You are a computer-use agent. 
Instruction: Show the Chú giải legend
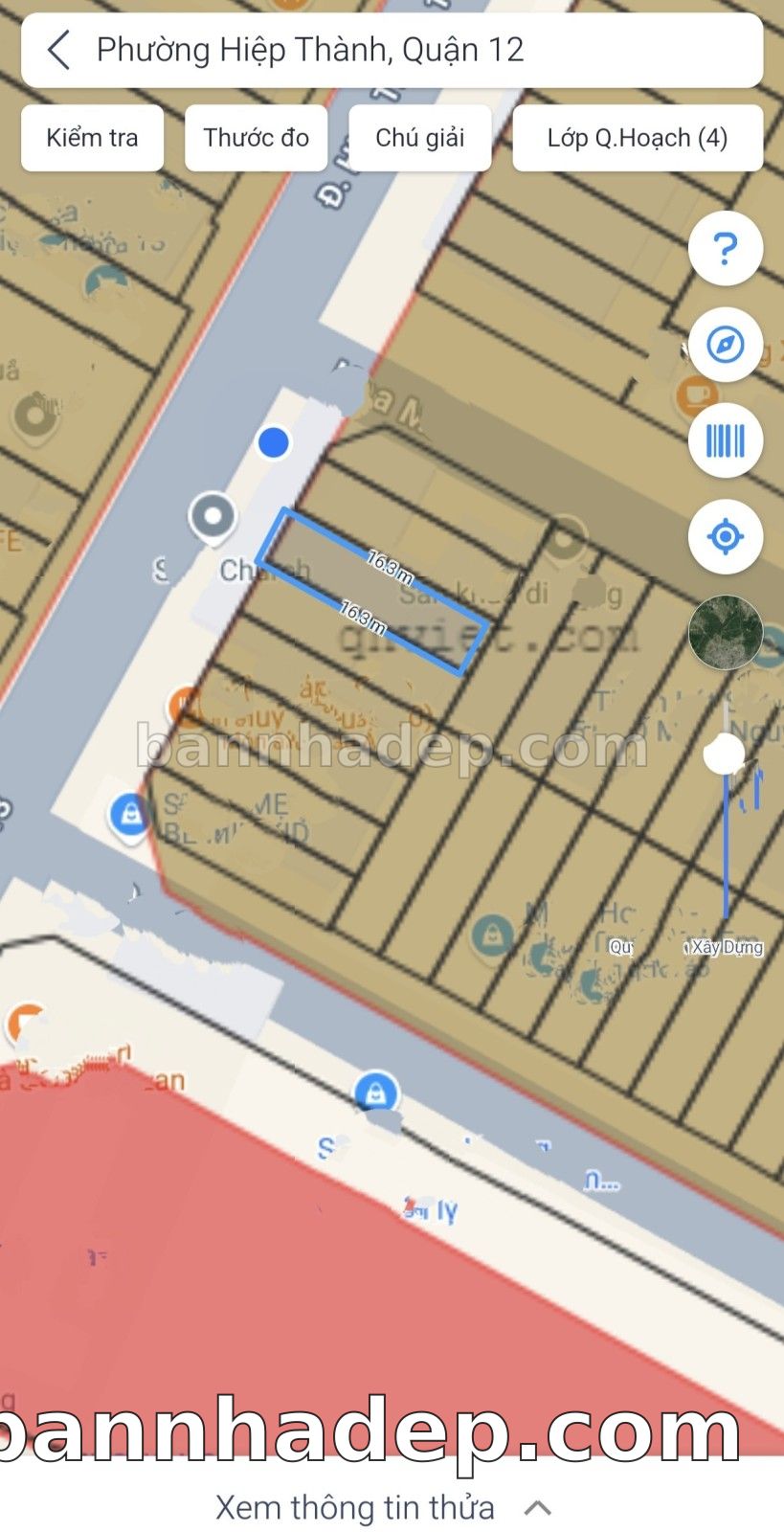coord(419,138)
